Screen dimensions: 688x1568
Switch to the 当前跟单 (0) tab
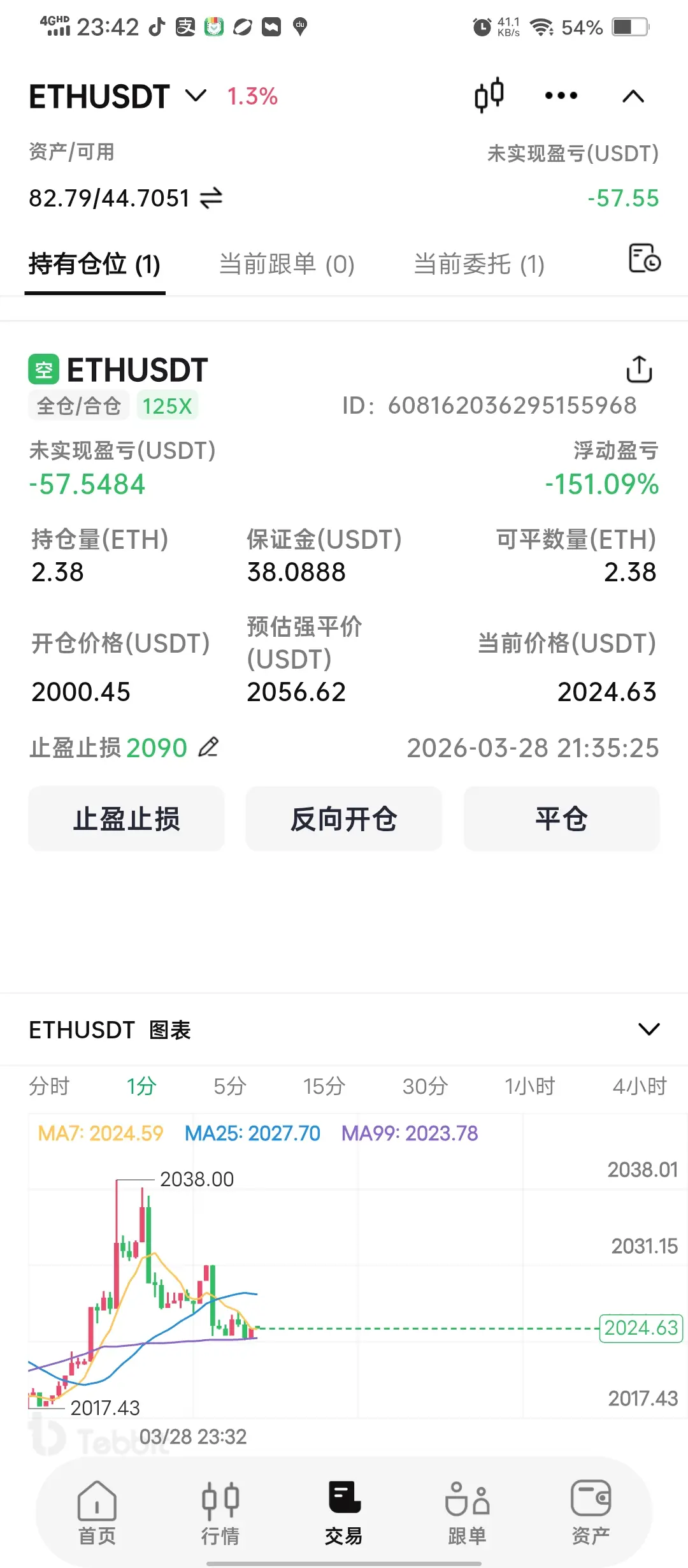coord(287,264)
